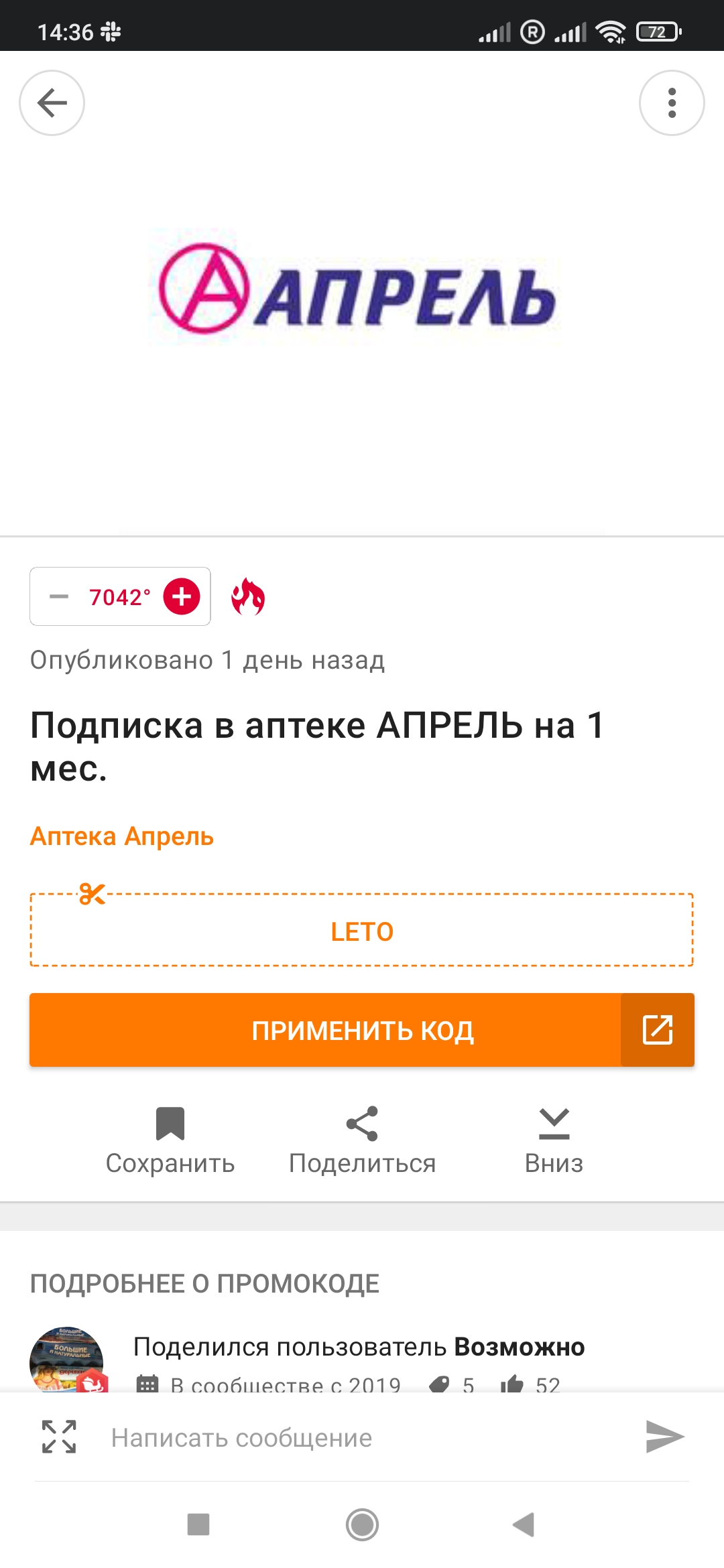Open the Апрель deal image
The height and width of the screenshot is (1568, 724).
tap(357, 288)
